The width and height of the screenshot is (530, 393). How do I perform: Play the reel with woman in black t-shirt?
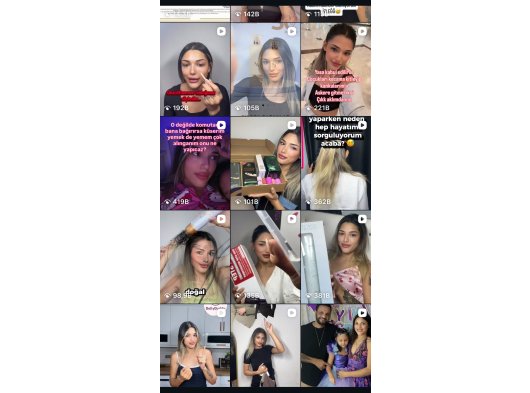pos(265,346)
